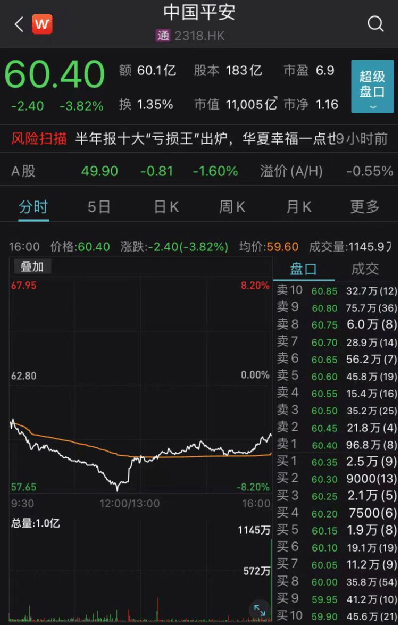Open the A股 quote row

(199, 171)
